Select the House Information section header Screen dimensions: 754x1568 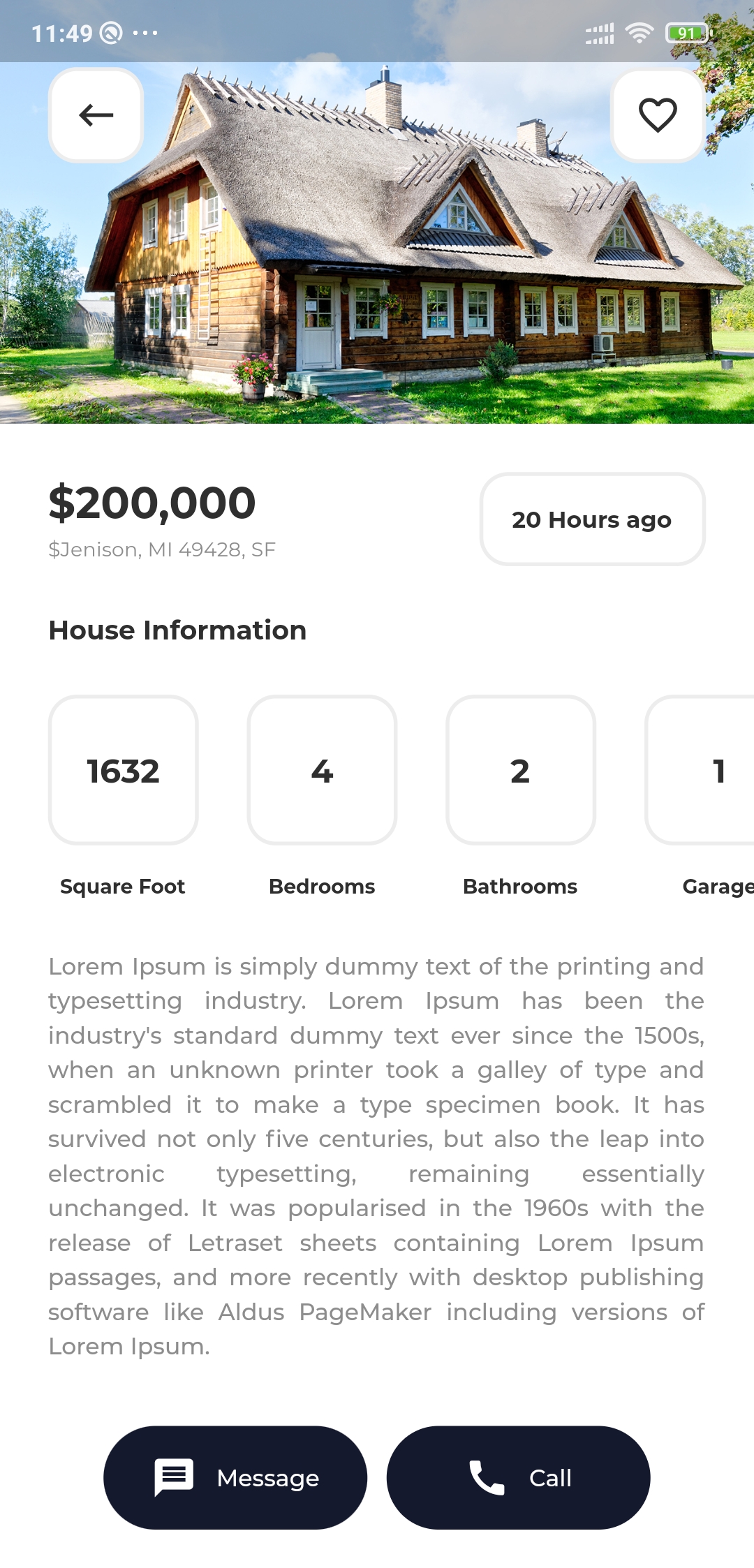click(x=177, y=629)
